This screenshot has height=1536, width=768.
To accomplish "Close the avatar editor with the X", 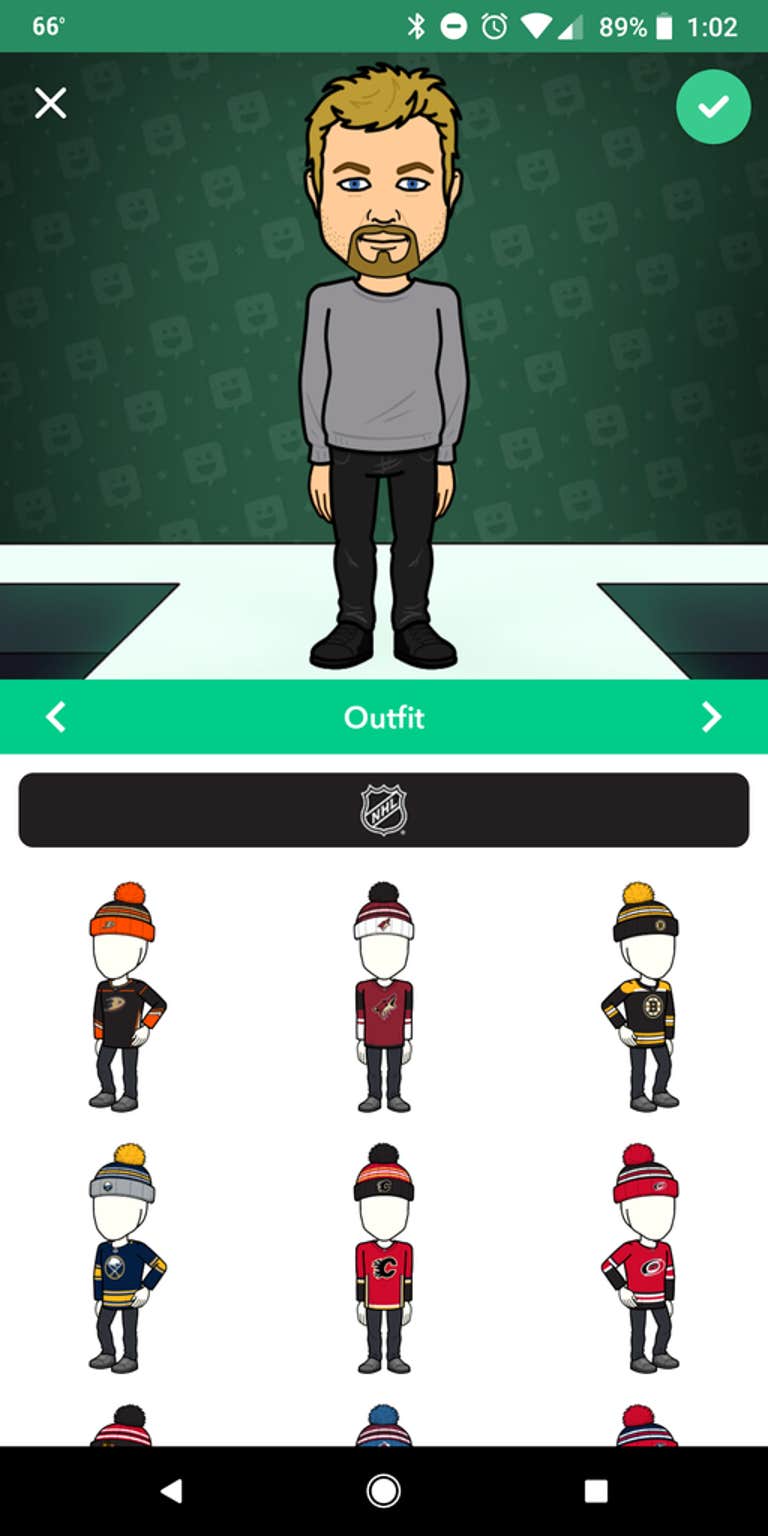I will 50,103.
